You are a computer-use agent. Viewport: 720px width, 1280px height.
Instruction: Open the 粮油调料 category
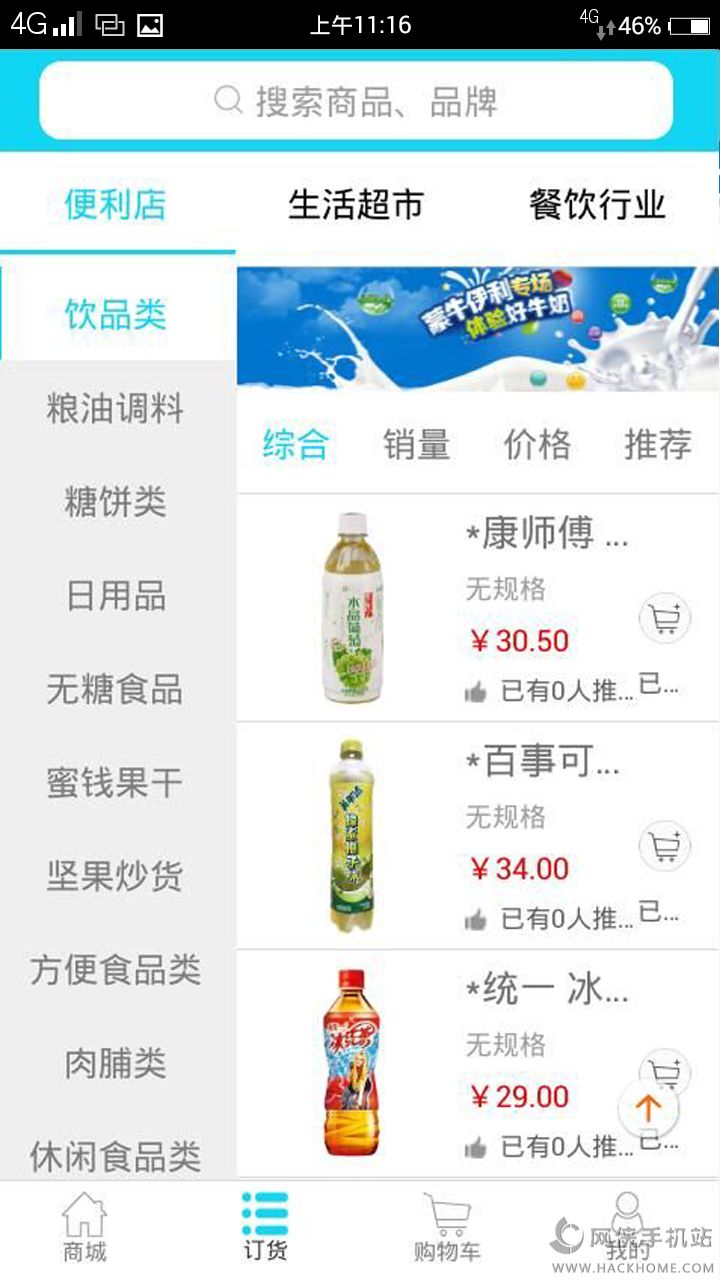click(116, 408)
